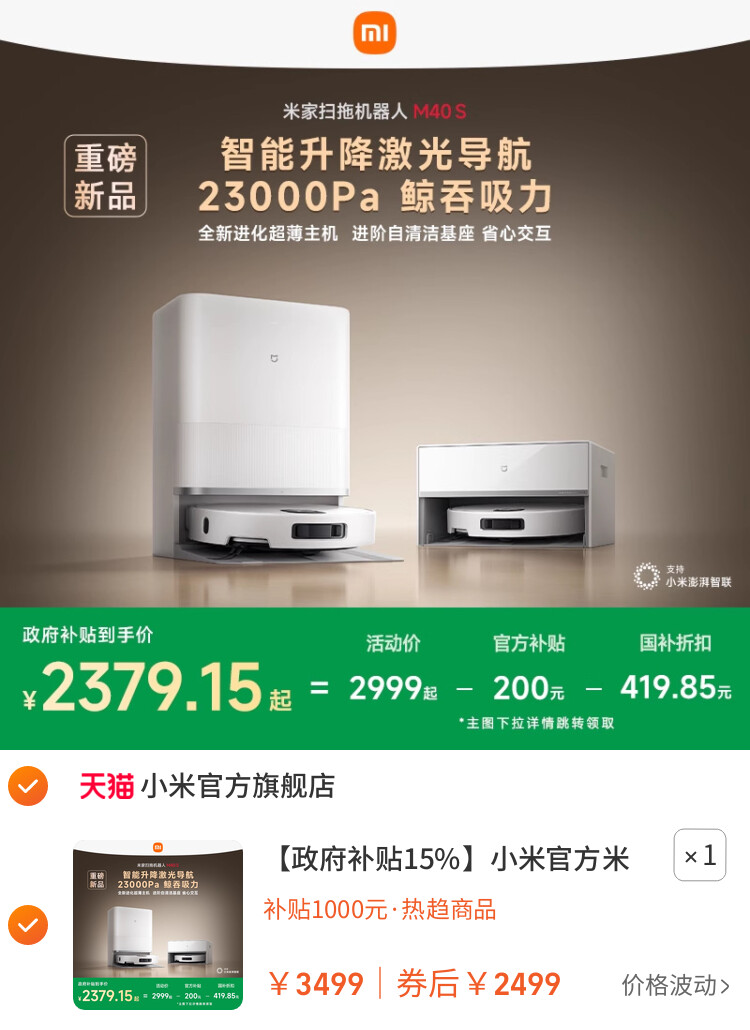Toggle the 小米官方旗舰店 store checkbox

click(27, 786)
